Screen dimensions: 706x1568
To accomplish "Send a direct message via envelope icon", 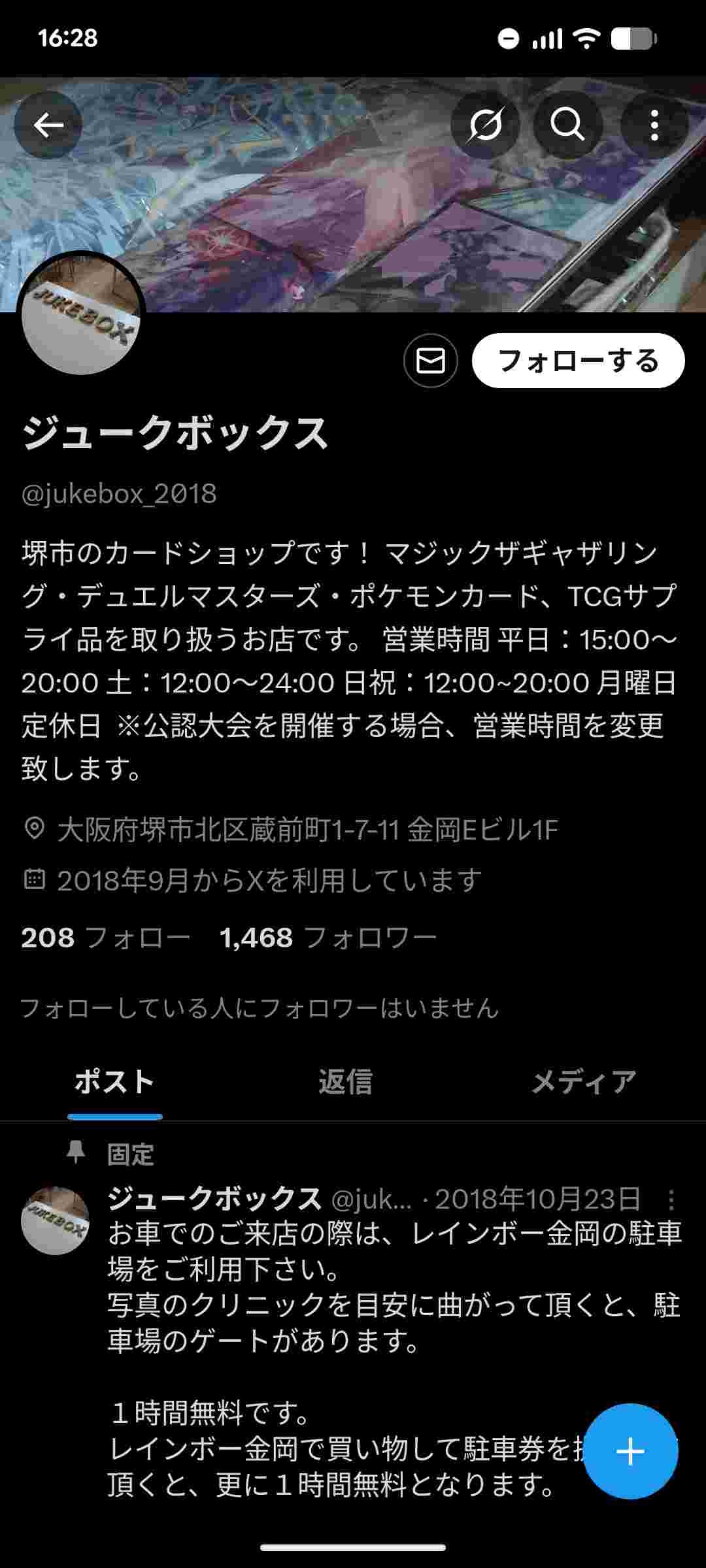I will [x=430, y=361].
